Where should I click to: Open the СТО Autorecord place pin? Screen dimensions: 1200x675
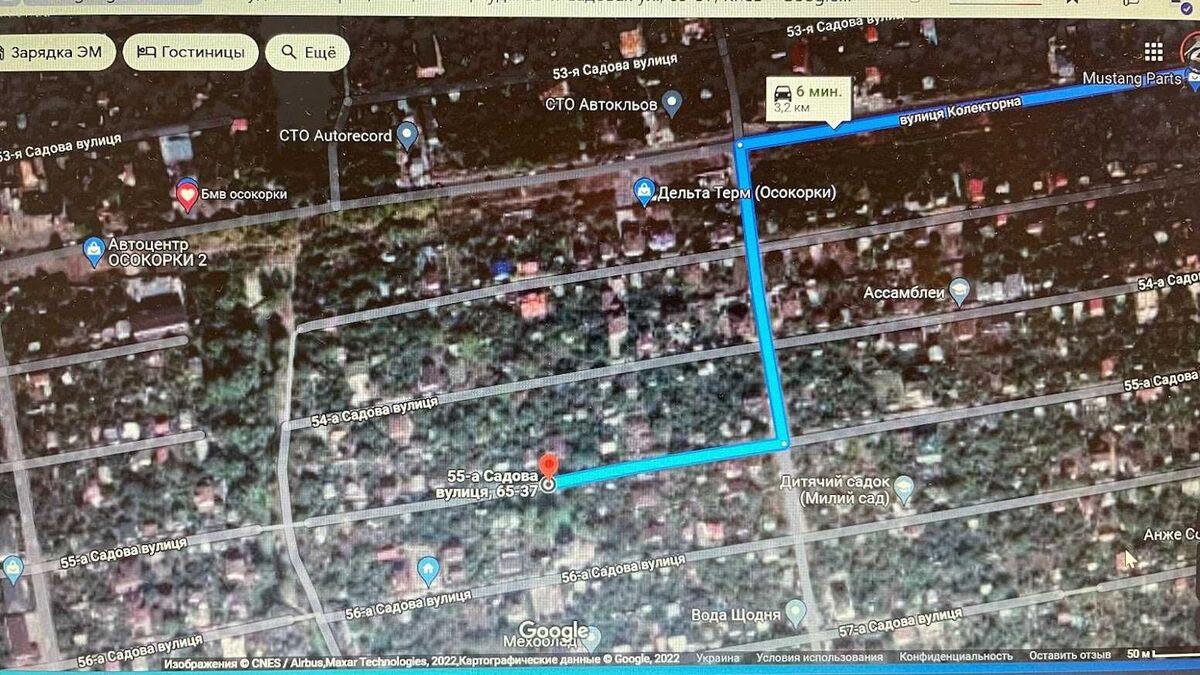[407, 135]
